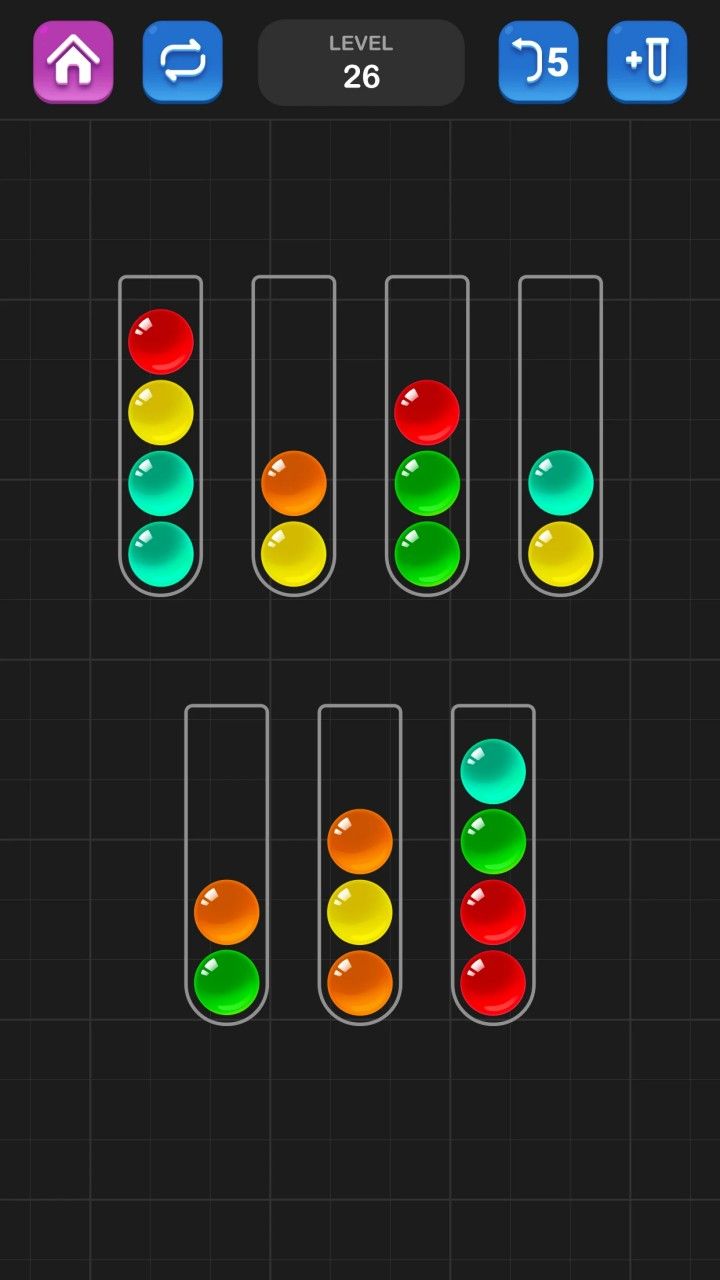The width and height of the screenshot is (720, 1280).
Task: Restart the current level
Action: coord(182,62)
